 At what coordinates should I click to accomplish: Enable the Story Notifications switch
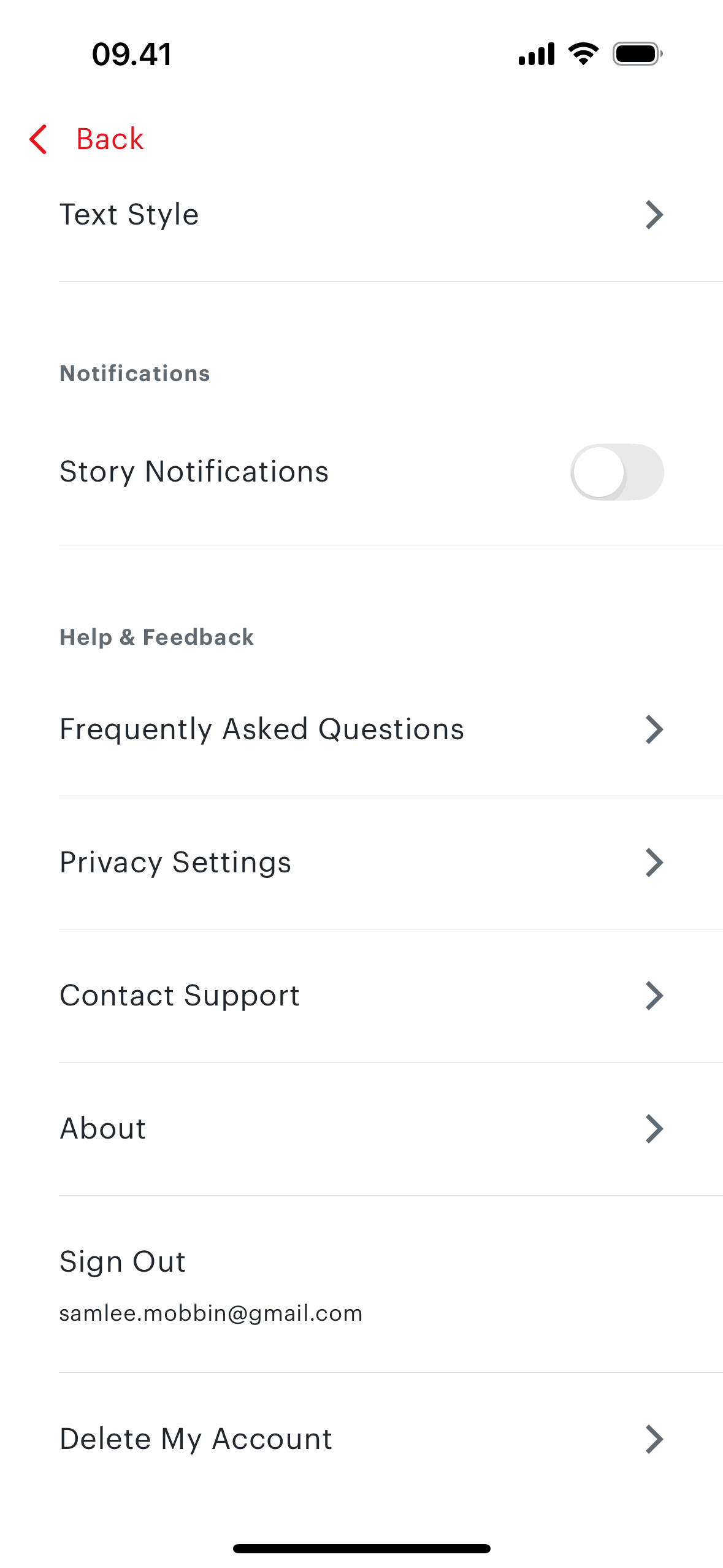click(x=616, y=472)
